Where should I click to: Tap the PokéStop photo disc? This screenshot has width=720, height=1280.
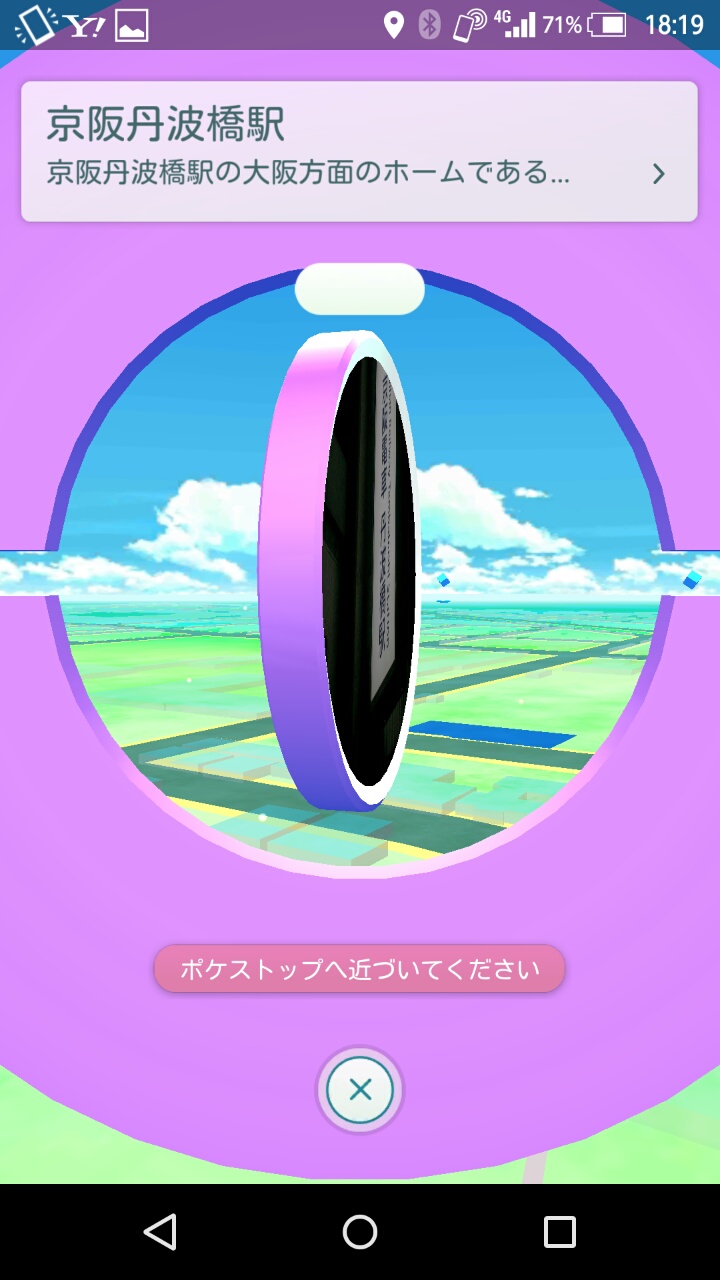(340, 571)
